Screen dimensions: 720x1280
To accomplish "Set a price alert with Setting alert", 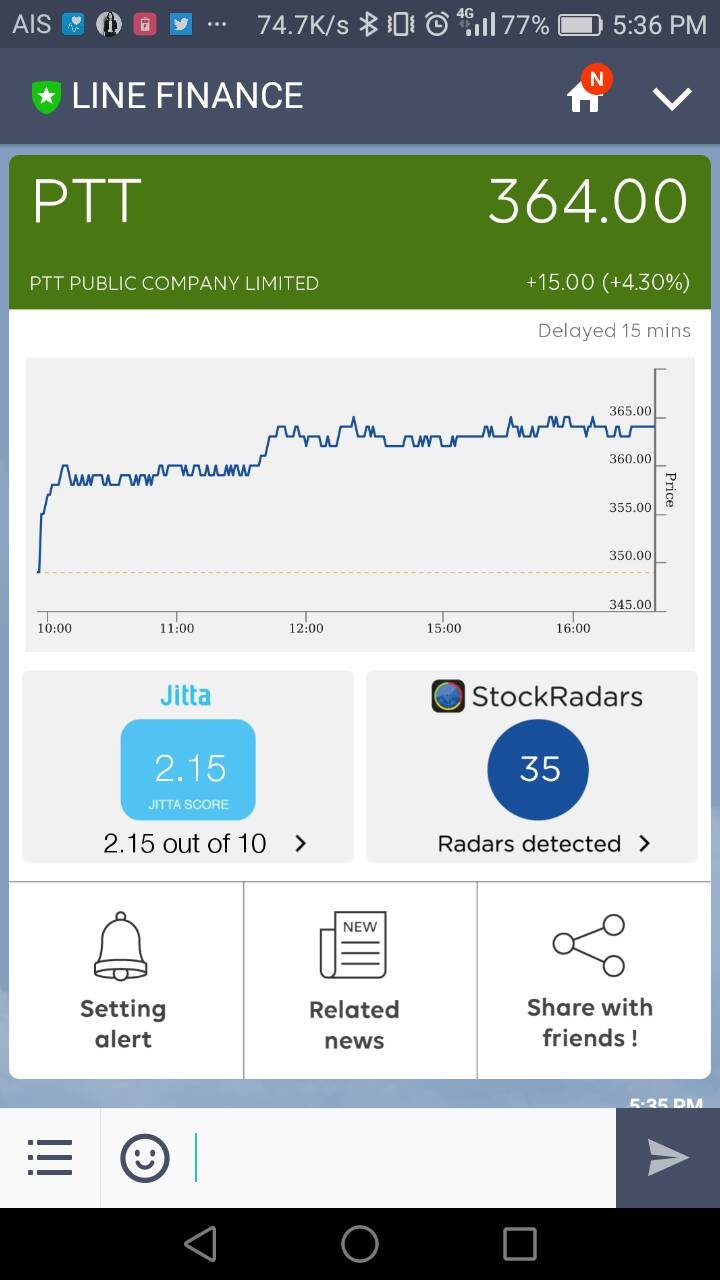I will (x=124, y=980).
